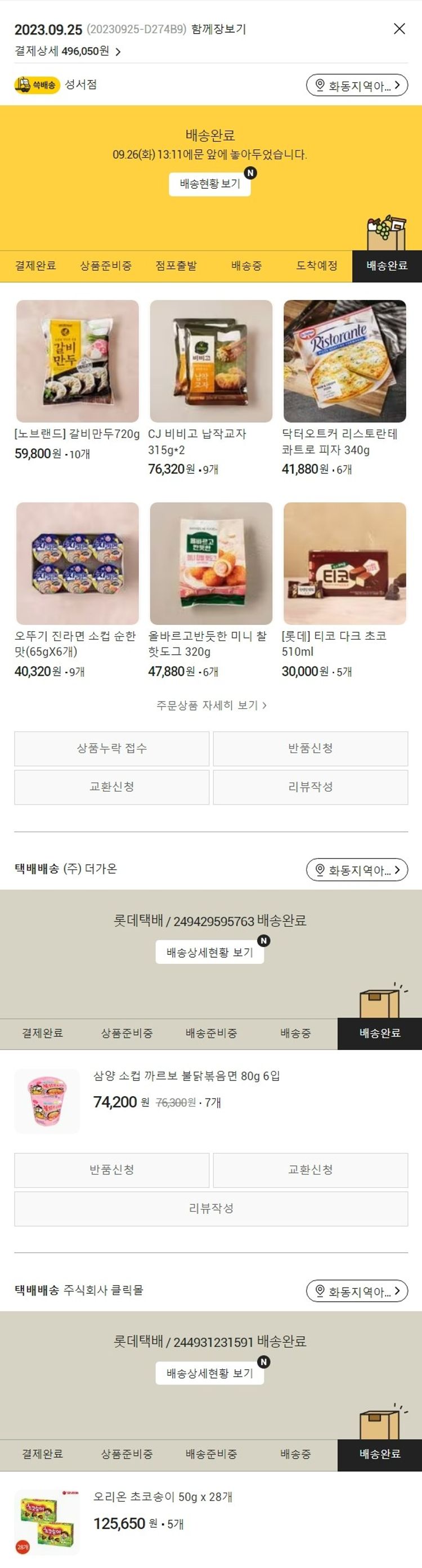Tap 리뷰작성 for the 더가온 order
This screenshot has width=422, height=1568.
click(x=211, y=1208)
